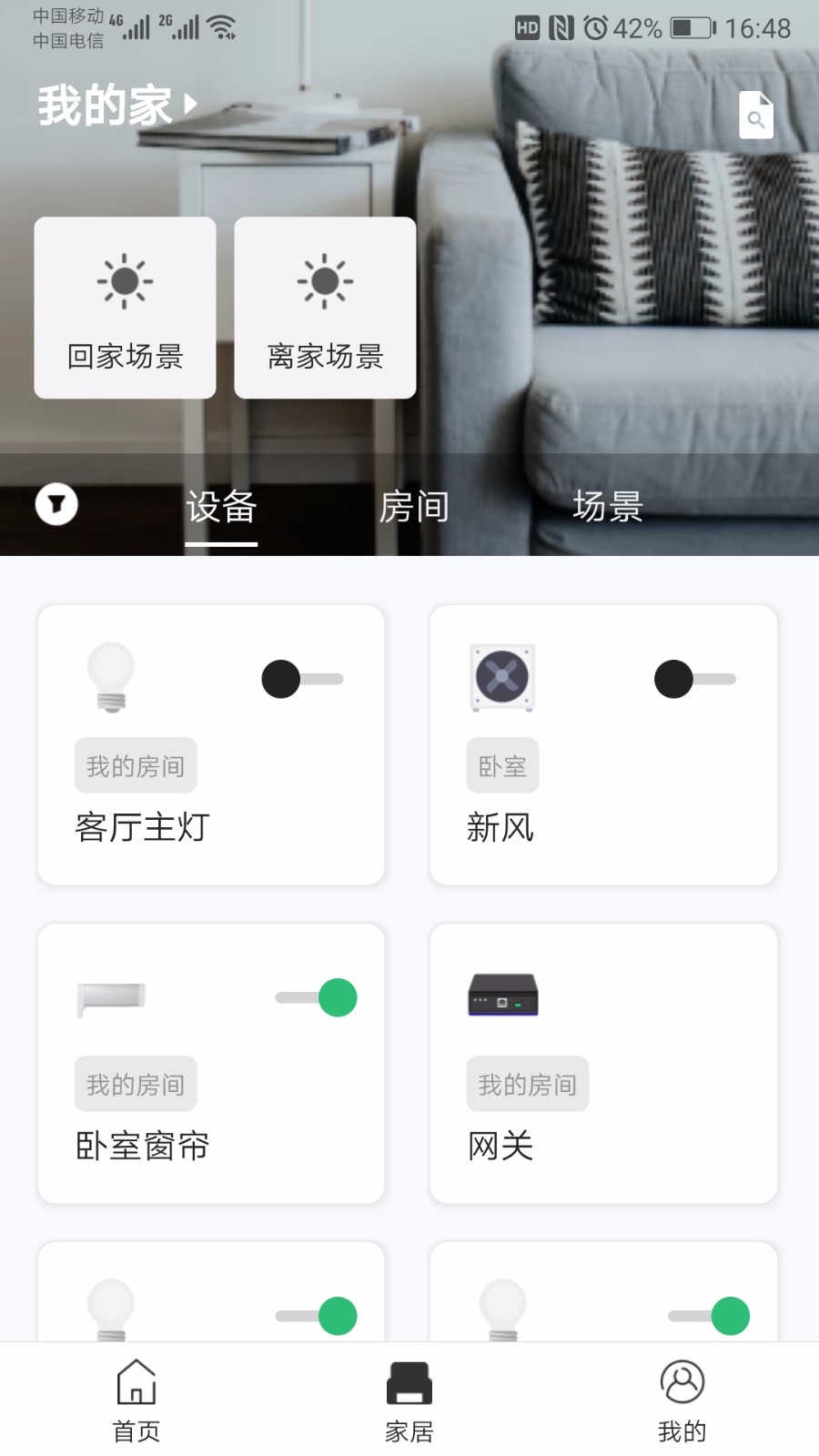
Task: Turn on the 新风 switch
Action: (x=695, y=679)
